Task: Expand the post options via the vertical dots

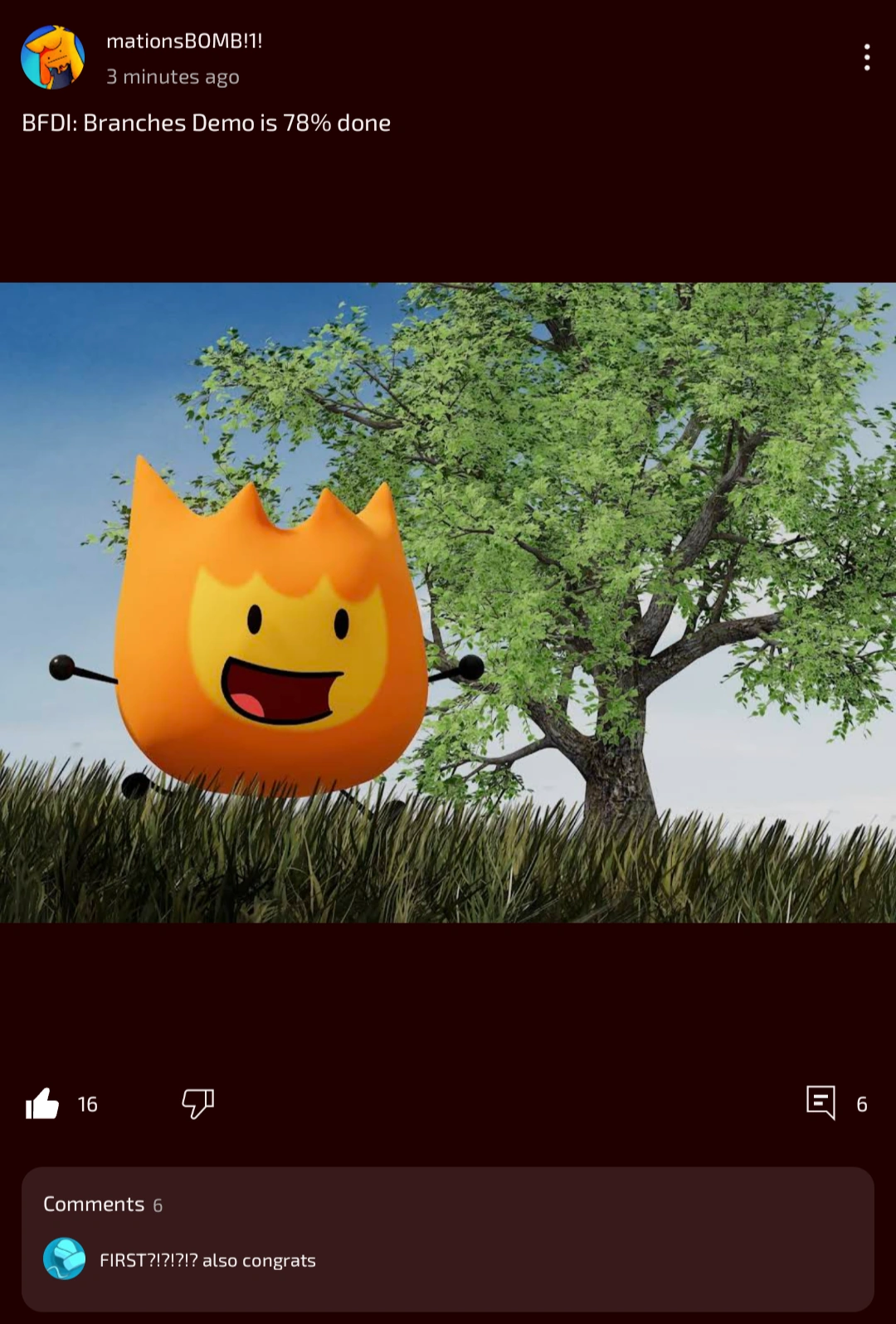Action: tap(866, 56)
